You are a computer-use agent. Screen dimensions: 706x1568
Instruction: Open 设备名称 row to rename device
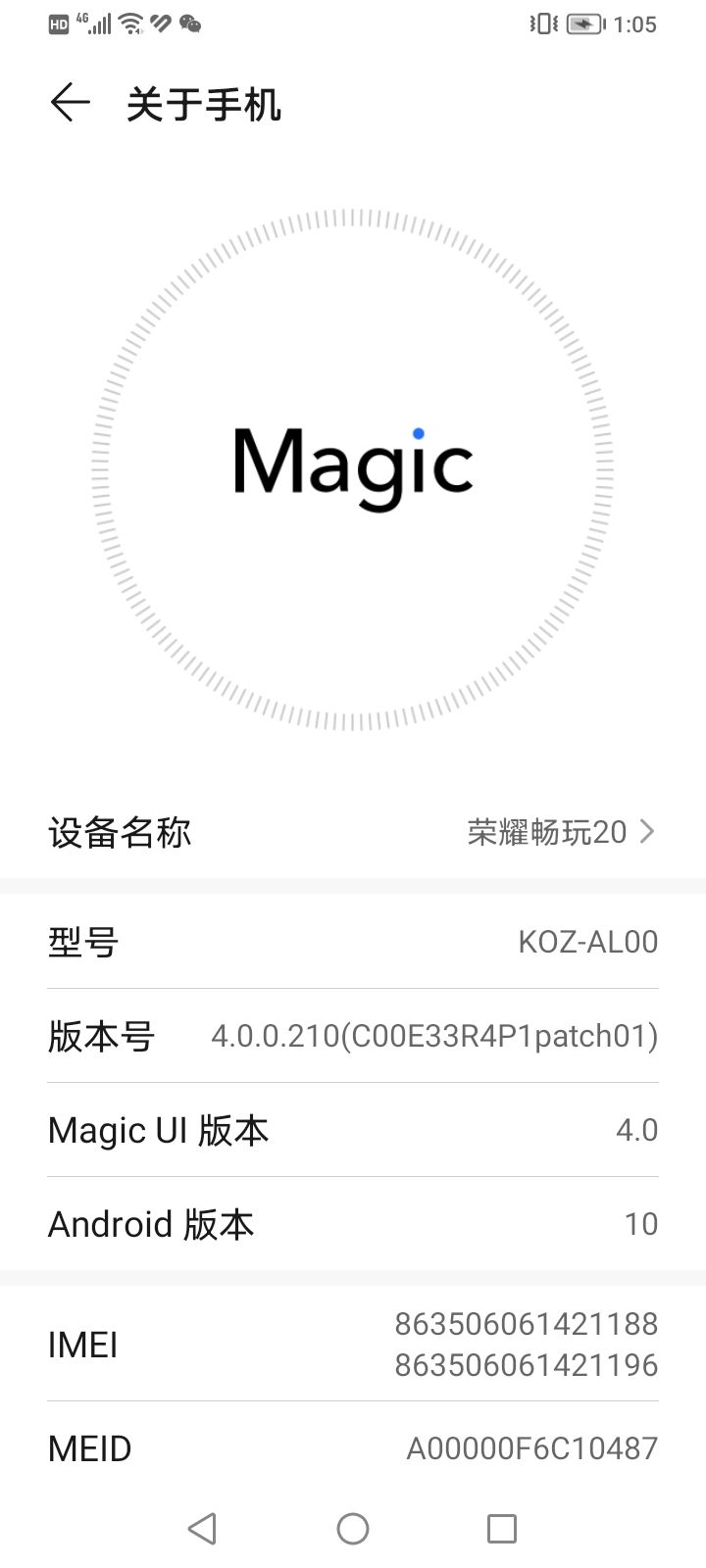[353, 833]
